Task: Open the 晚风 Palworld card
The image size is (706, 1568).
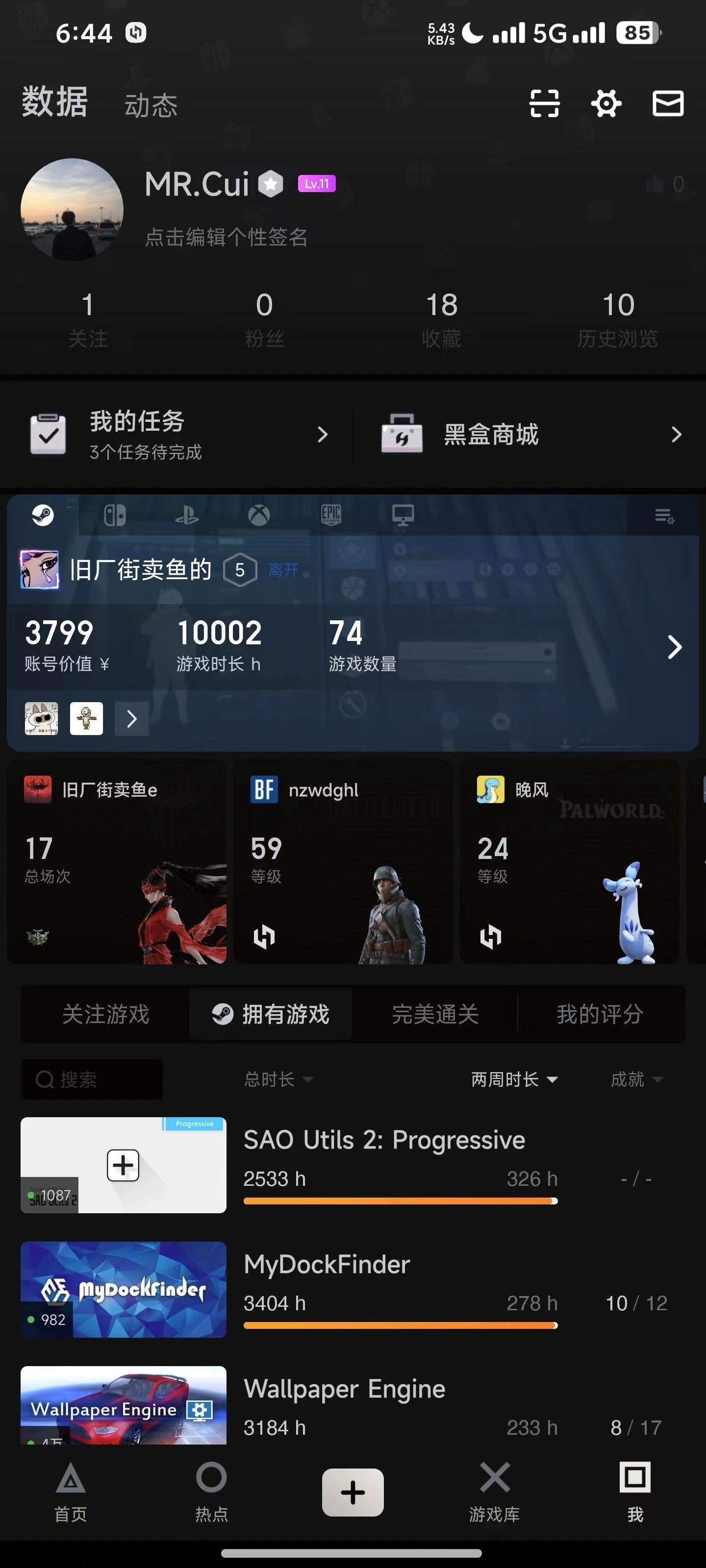Action: coord(569,861)
